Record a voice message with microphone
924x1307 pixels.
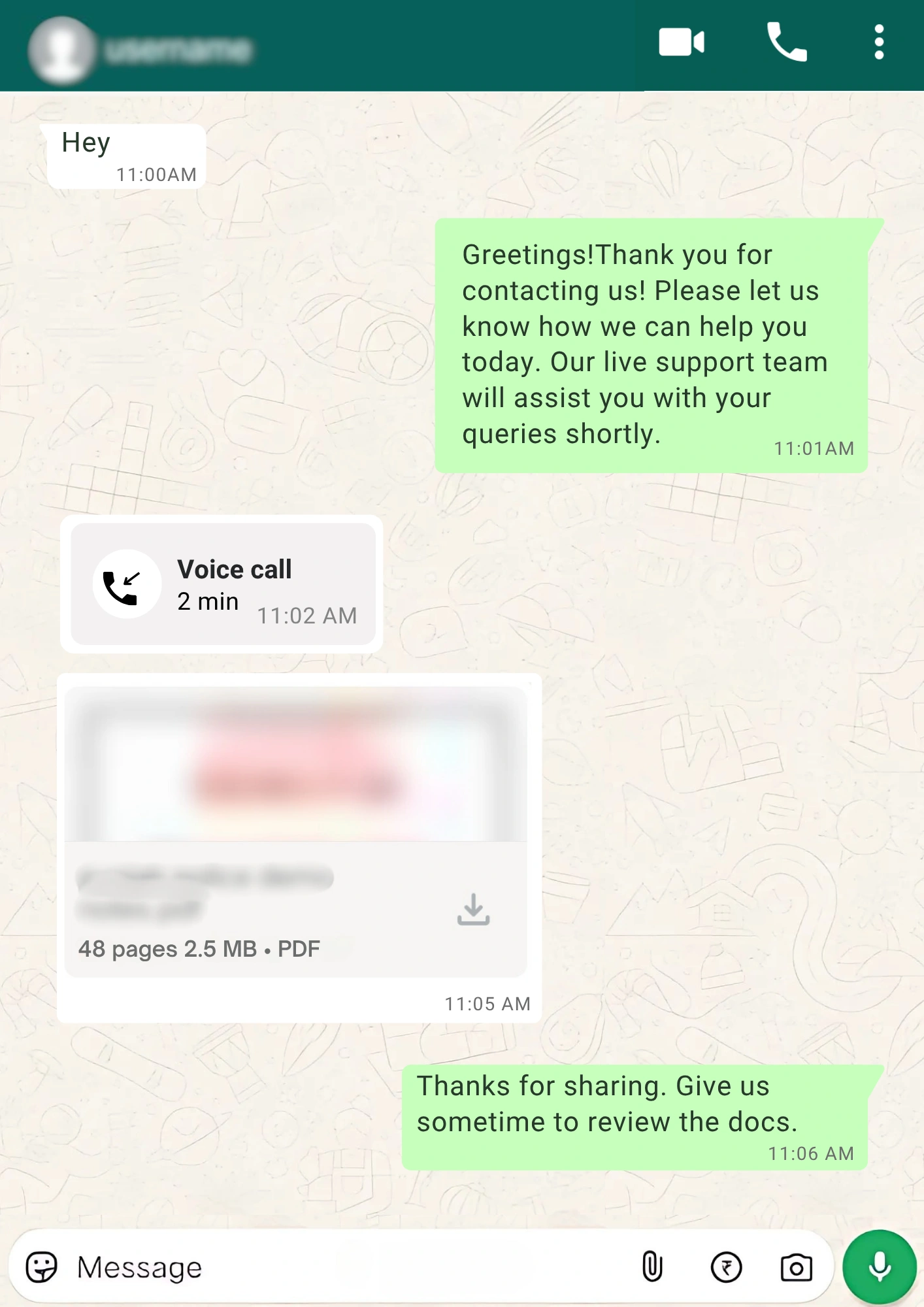pos(879,1267)
